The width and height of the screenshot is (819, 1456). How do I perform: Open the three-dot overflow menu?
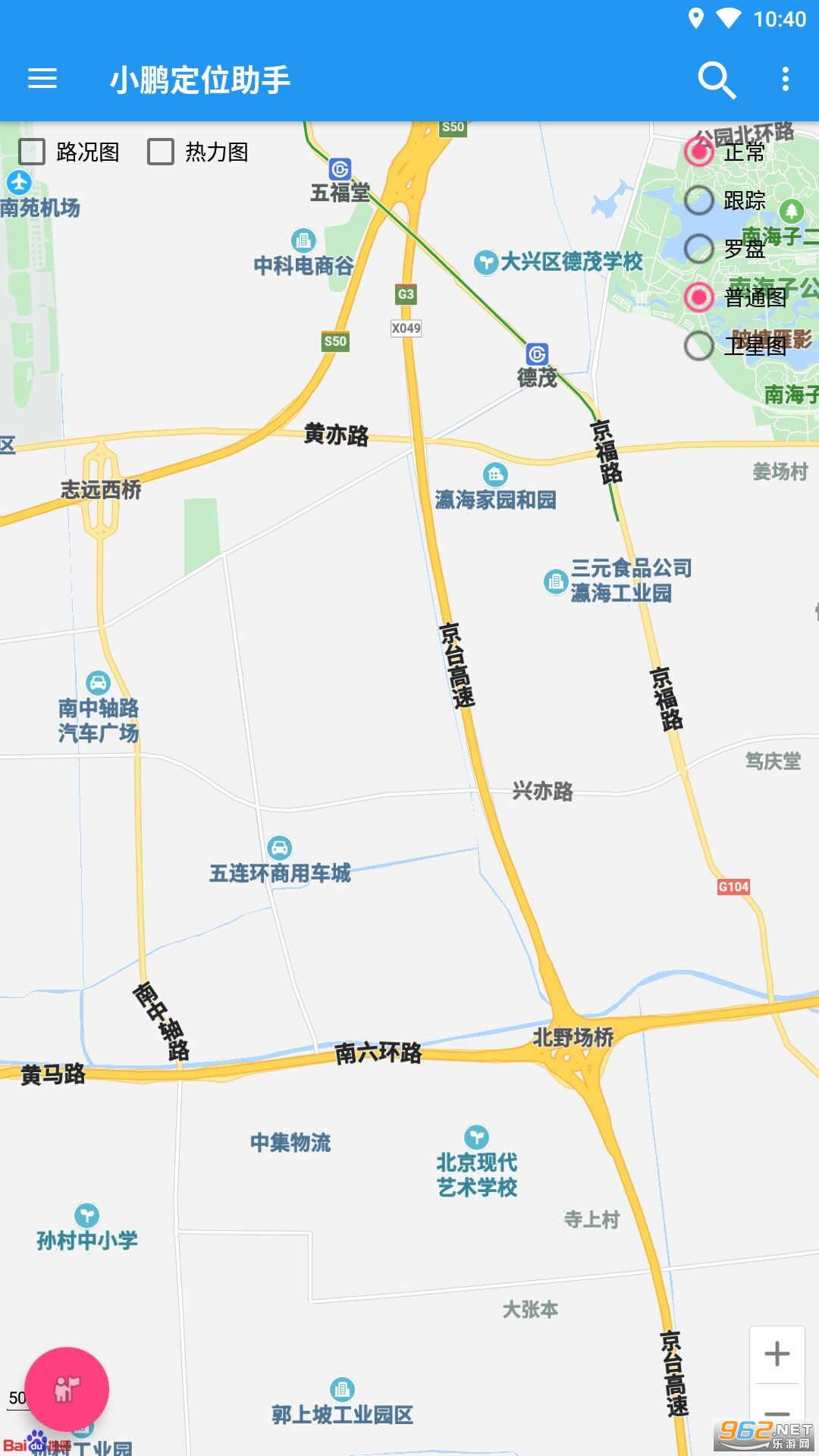[786, 79]
